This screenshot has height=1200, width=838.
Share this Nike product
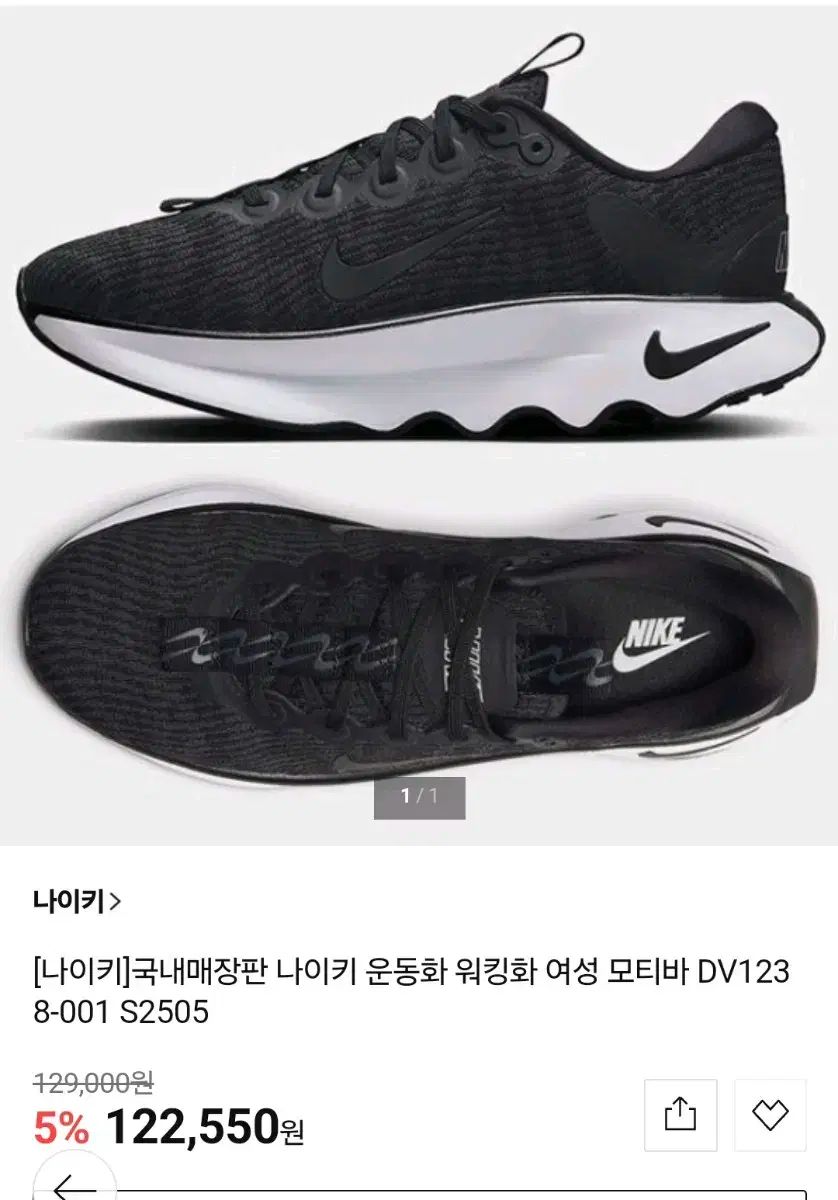[x=680, y=1115]
